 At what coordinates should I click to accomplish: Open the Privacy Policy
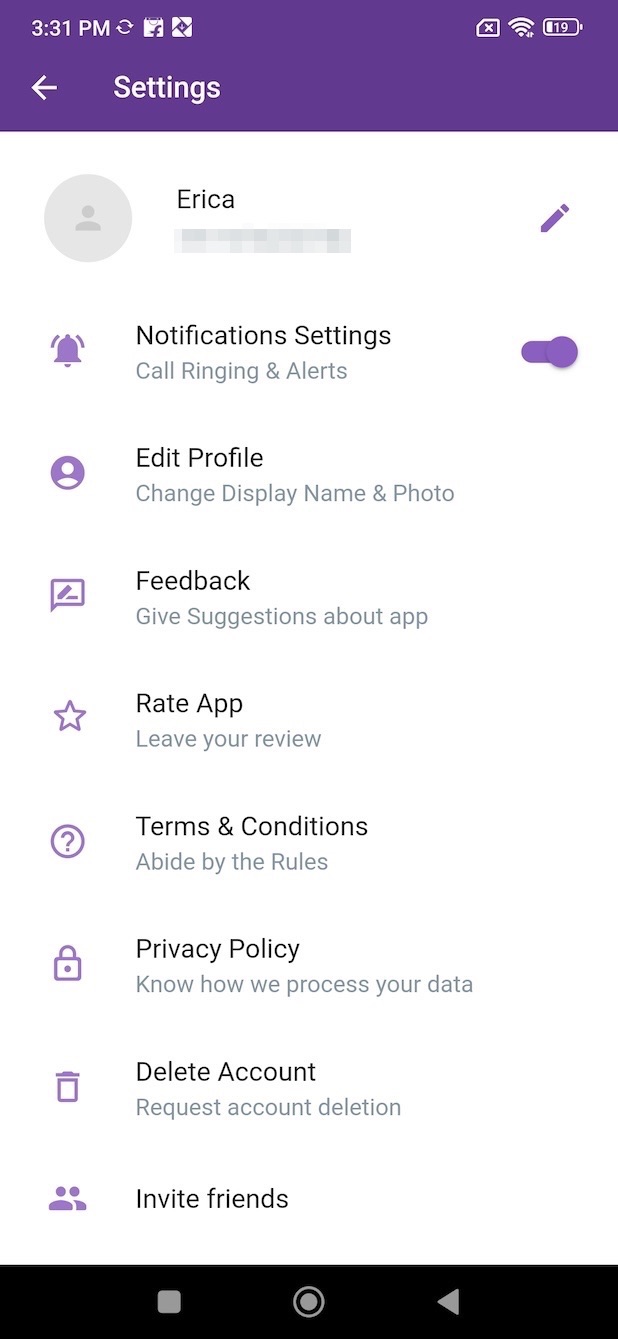(x=309, y=965)
